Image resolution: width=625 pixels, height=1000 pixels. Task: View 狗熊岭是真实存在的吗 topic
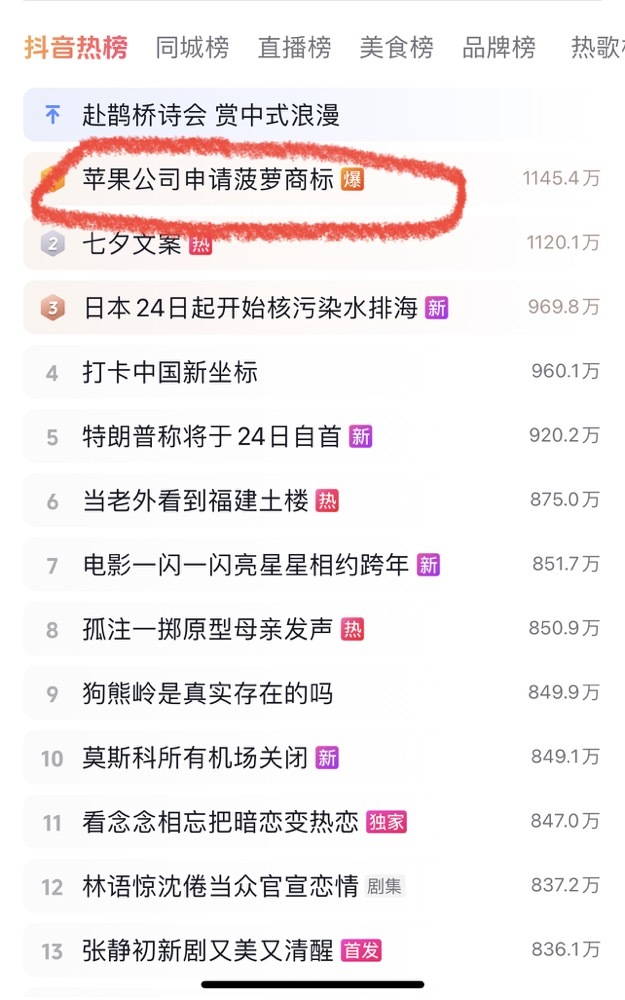(208, 693)
